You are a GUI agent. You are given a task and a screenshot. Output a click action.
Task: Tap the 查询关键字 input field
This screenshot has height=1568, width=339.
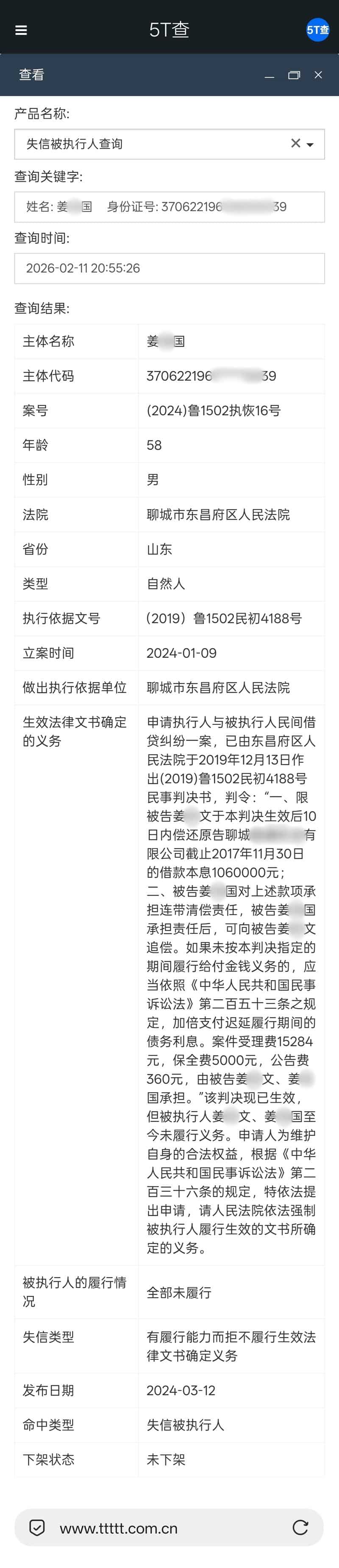pos(169,207)
